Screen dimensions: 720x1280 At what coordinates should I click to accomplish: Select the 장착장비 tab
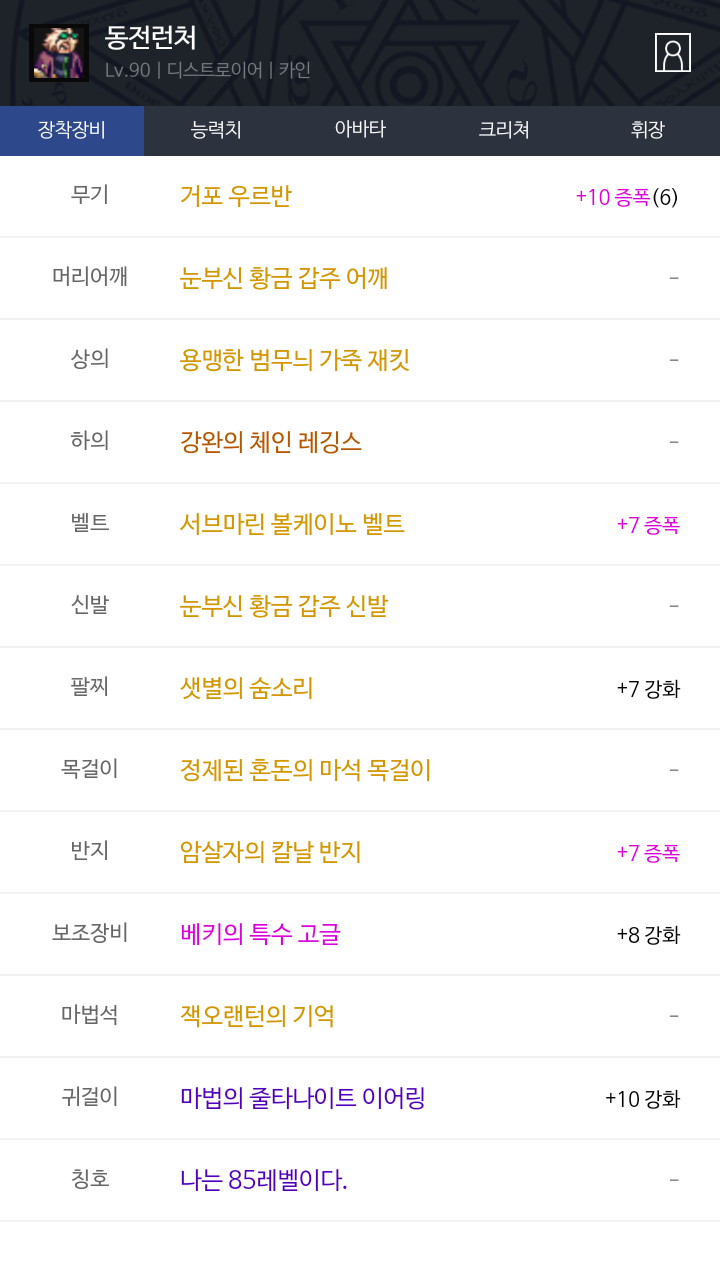(72, 130)
